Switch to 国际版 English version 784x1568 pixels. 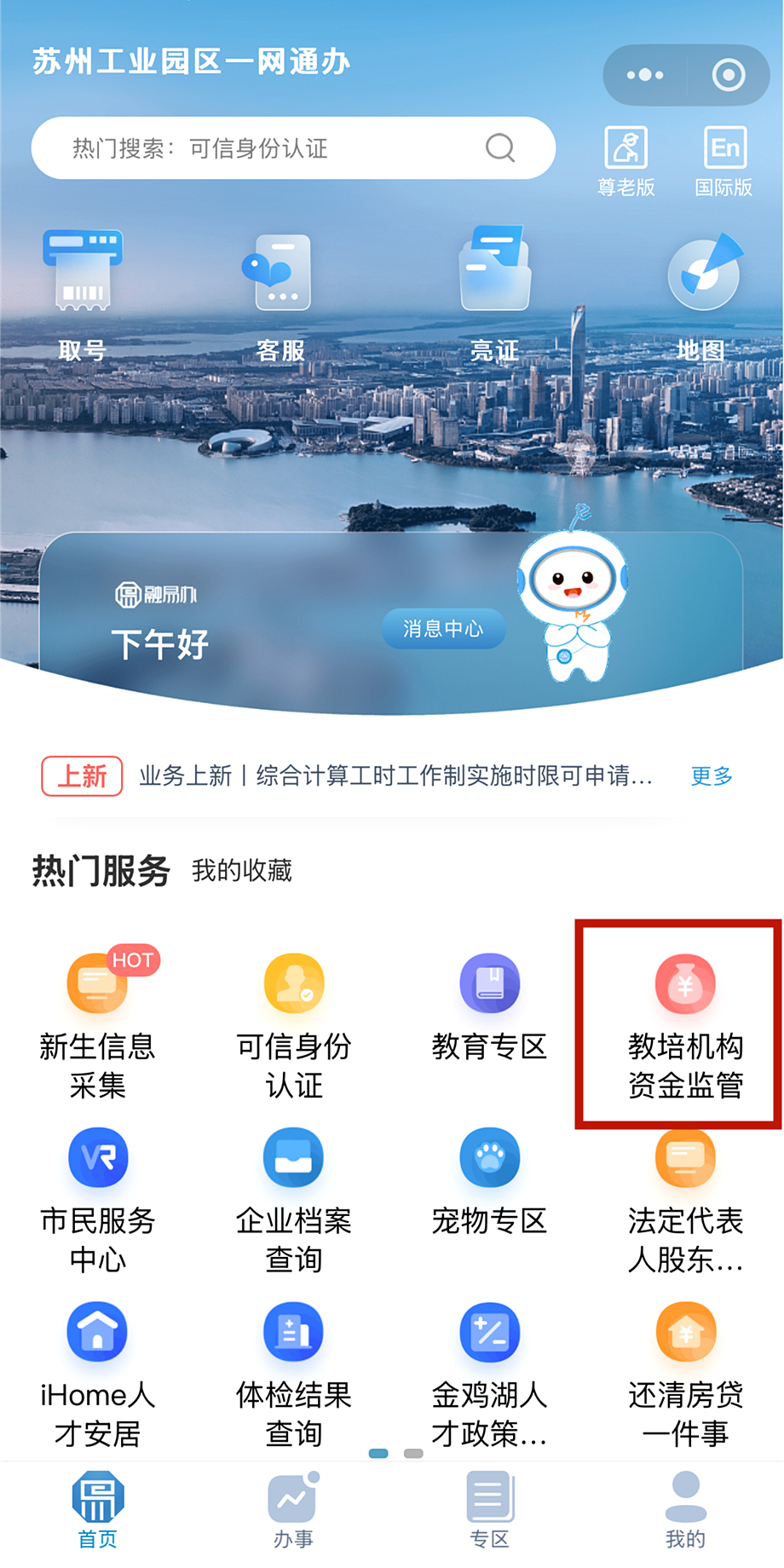(x=724, y=160)
